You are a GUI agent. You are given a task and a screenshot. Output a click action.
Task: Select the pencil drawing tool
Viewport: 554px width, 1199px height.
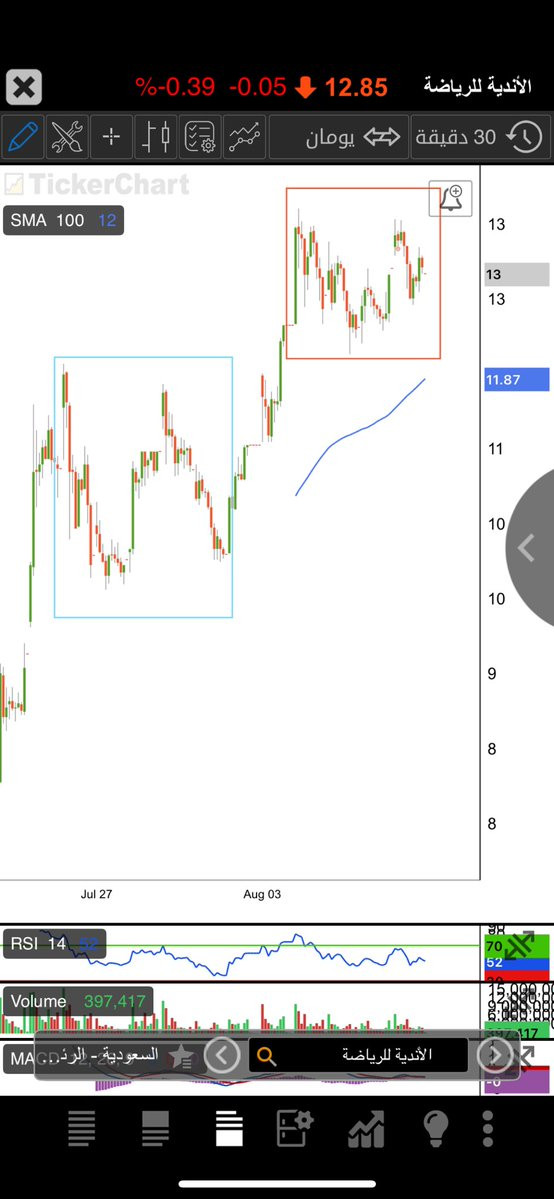coord(22,138)
